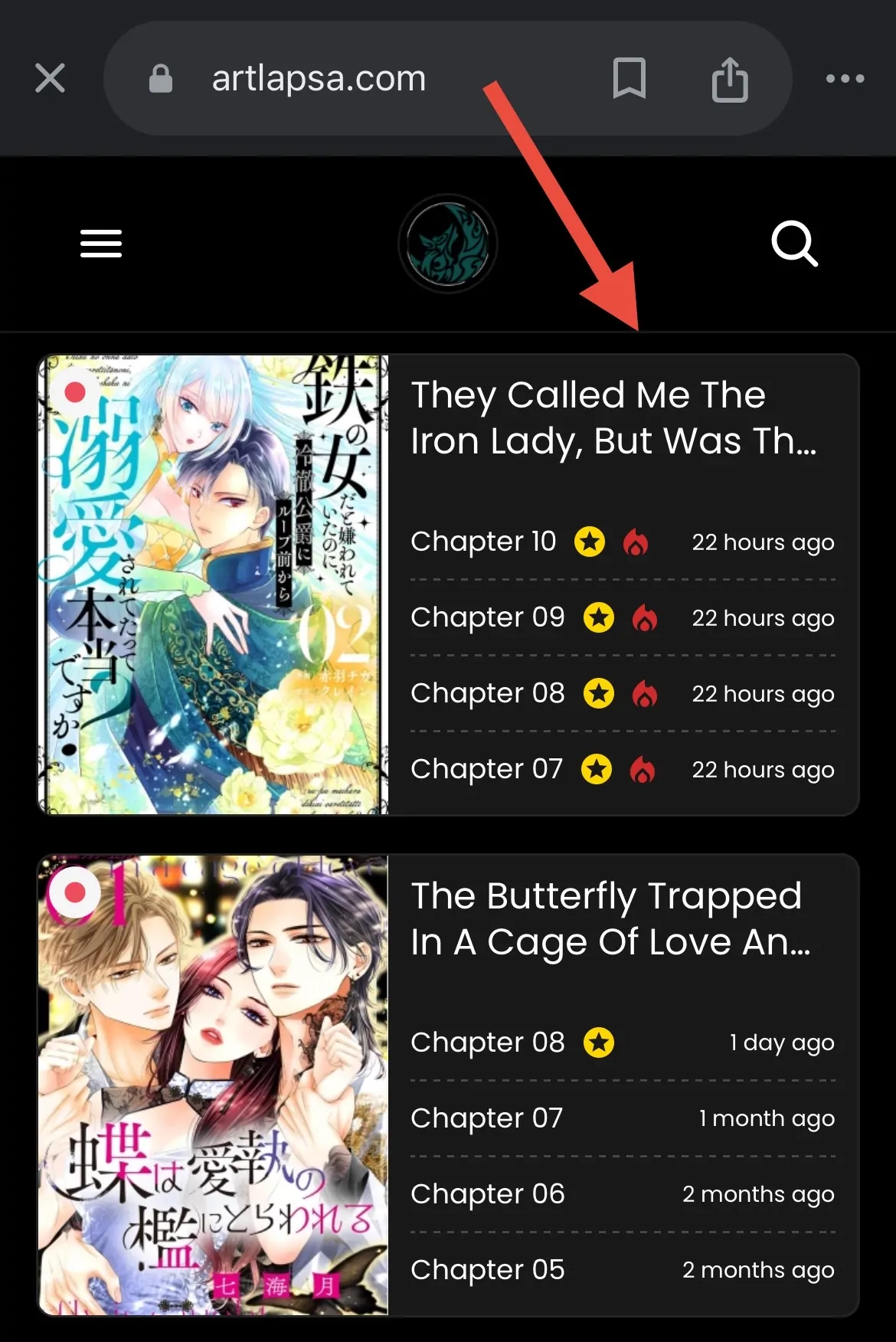The height and width of the screenshot is (1342, 896).
Task: Read Iron Lady Chapter 10
Action: click(x=483, y=542)
